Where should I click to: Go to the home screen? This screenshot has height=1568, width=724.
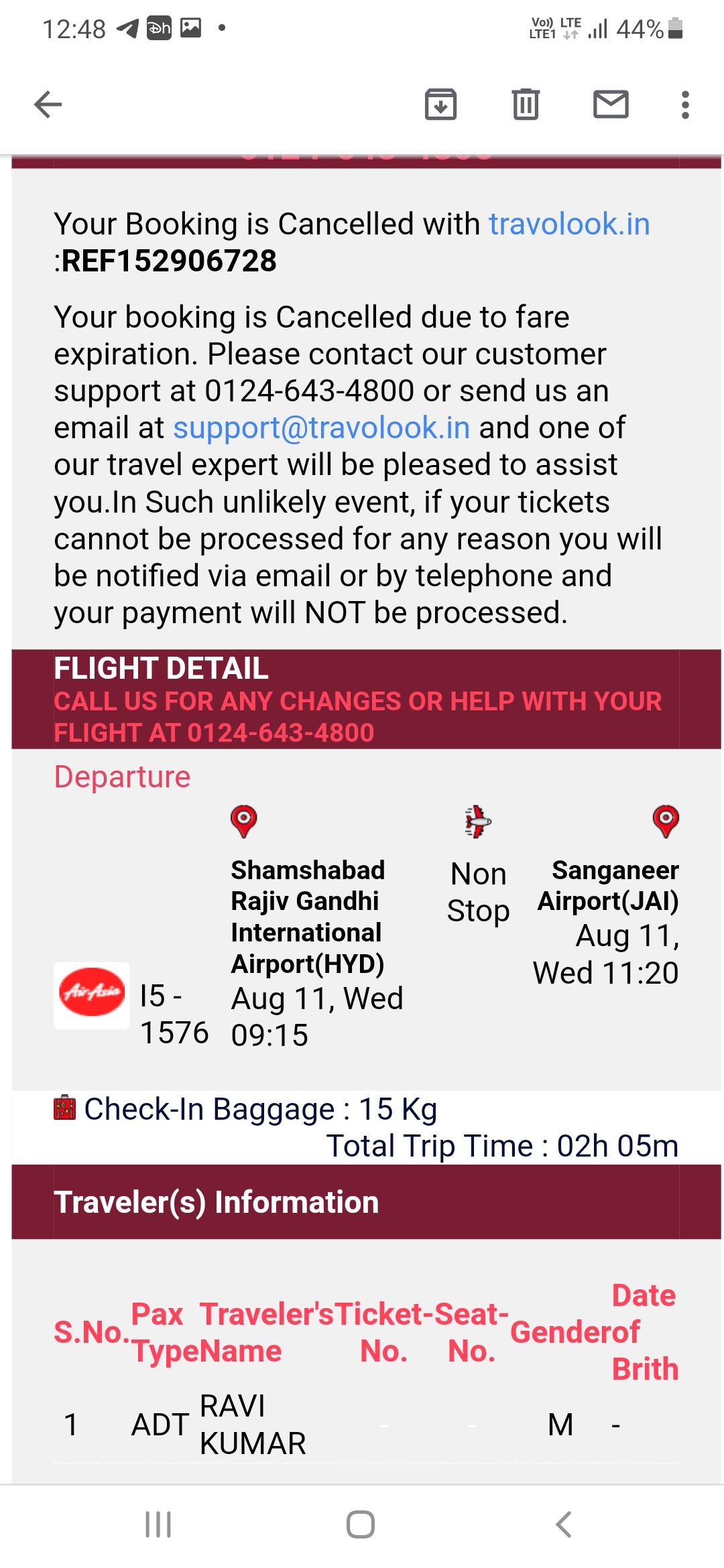pyautogui.click(x=361, y=1524)
